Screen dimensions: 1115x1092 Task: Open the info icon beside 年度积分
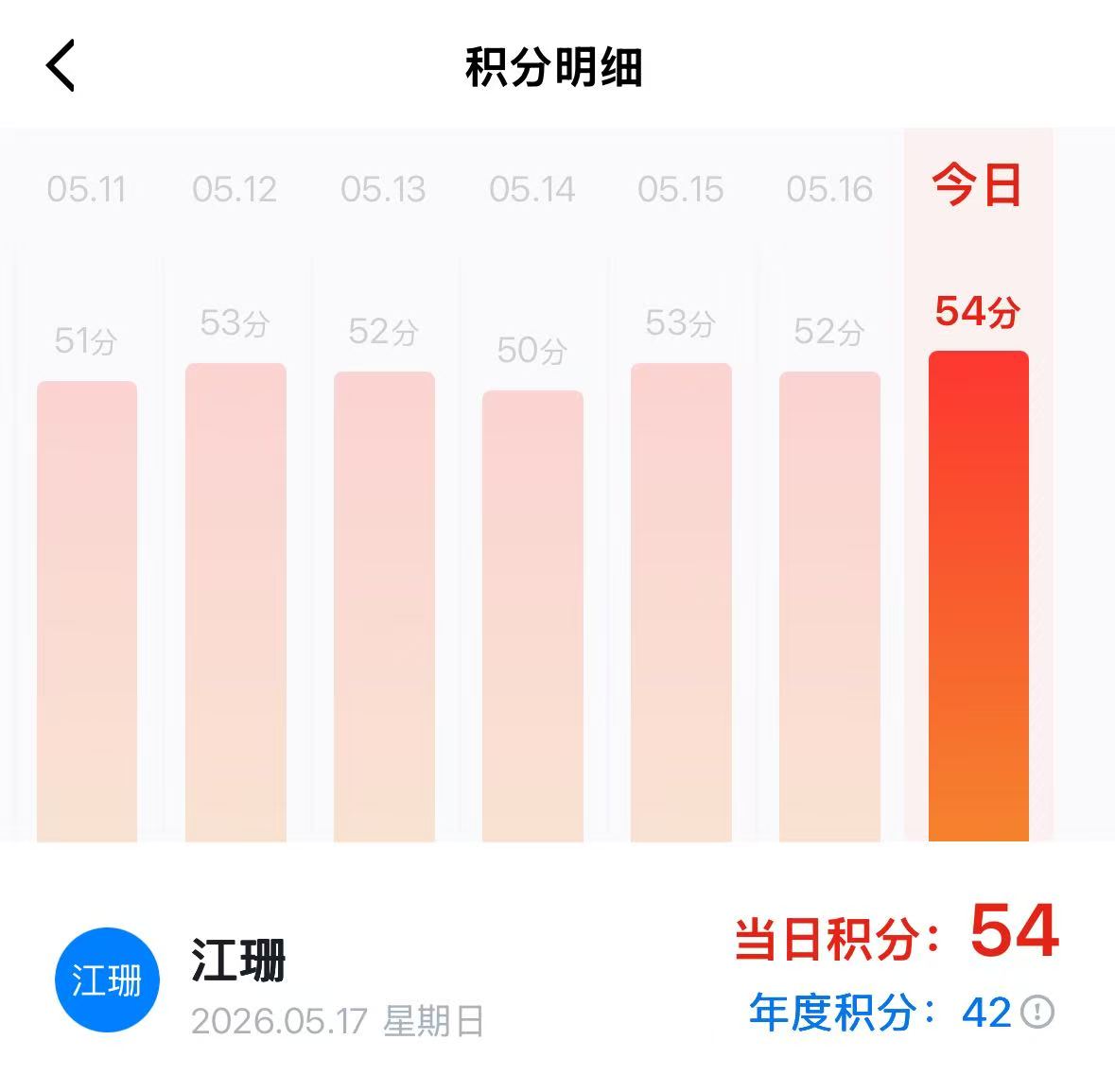[1037, 1012]
